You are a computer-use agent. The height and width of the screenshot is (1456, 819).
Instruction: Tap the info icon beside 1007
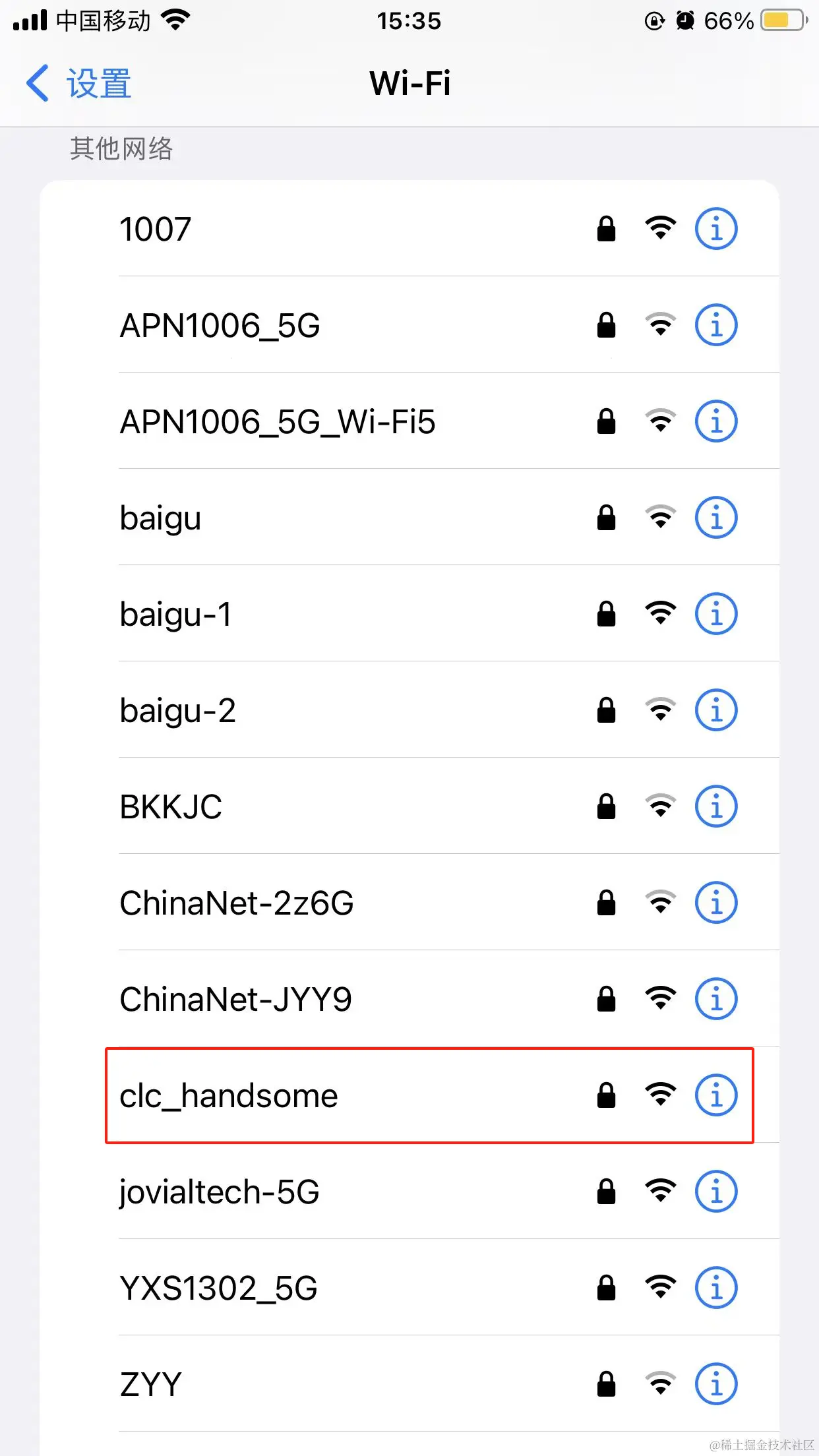pyautogui.click(x=715, y=229)
